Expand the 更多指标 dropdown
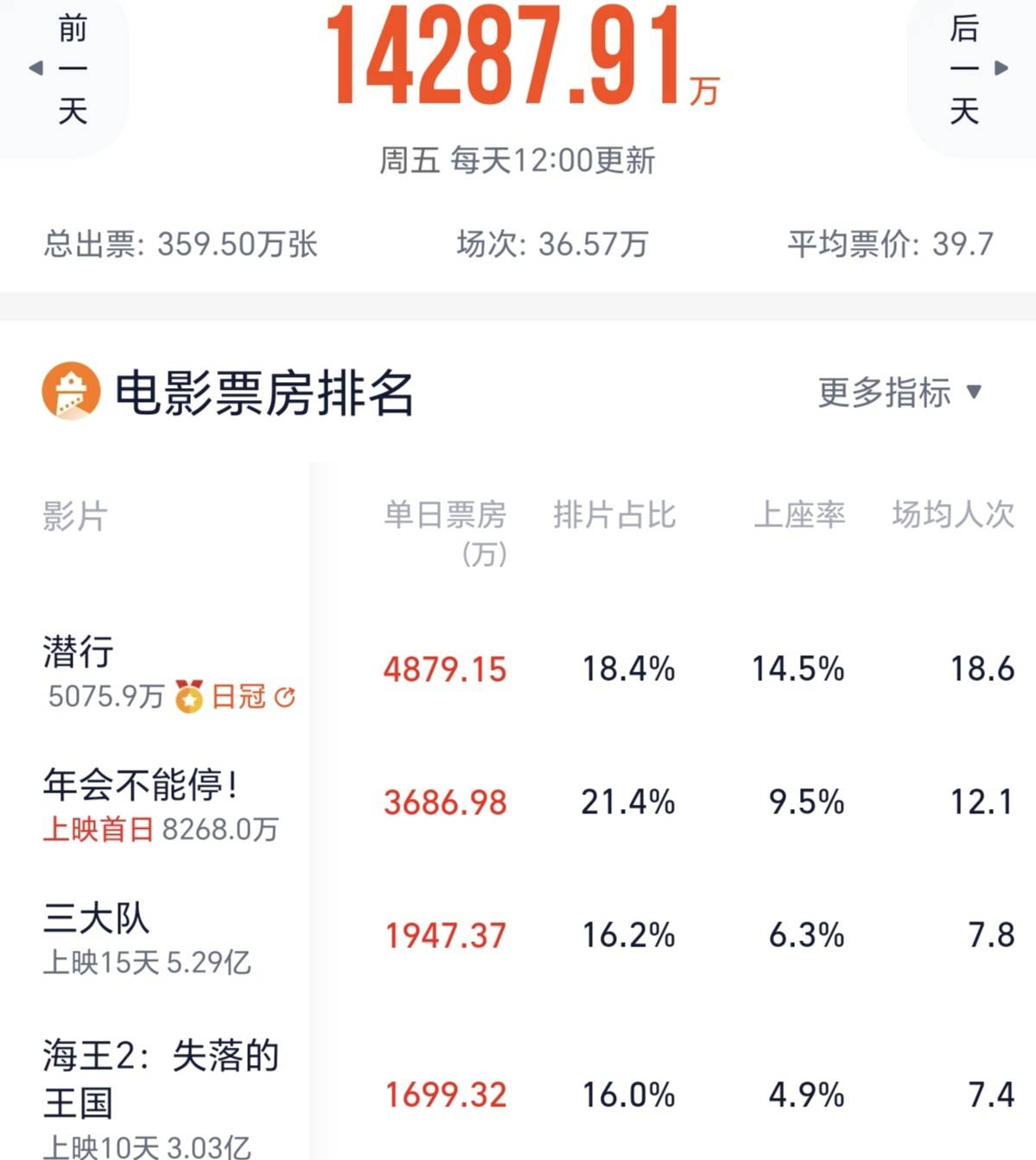1036x1160 pixels. click(x=899, y=392)
